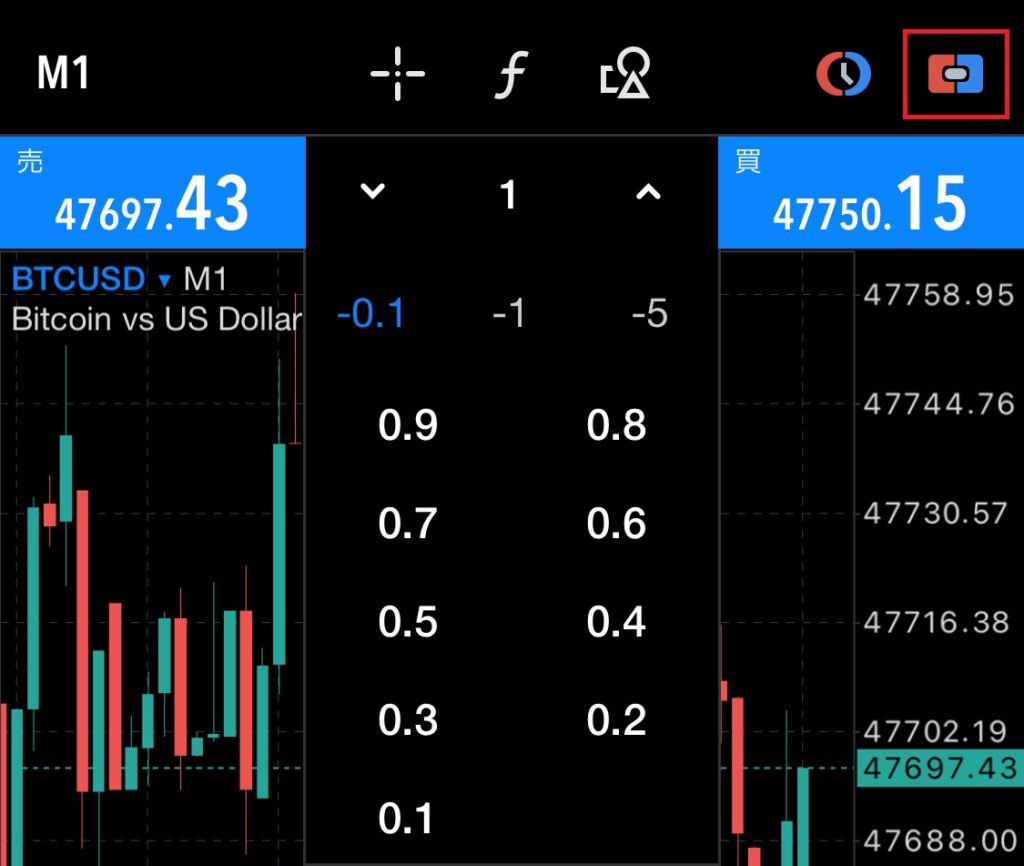Buy BTCUSD at 47750.15
Screen dimensions: 1024x866
870,193
